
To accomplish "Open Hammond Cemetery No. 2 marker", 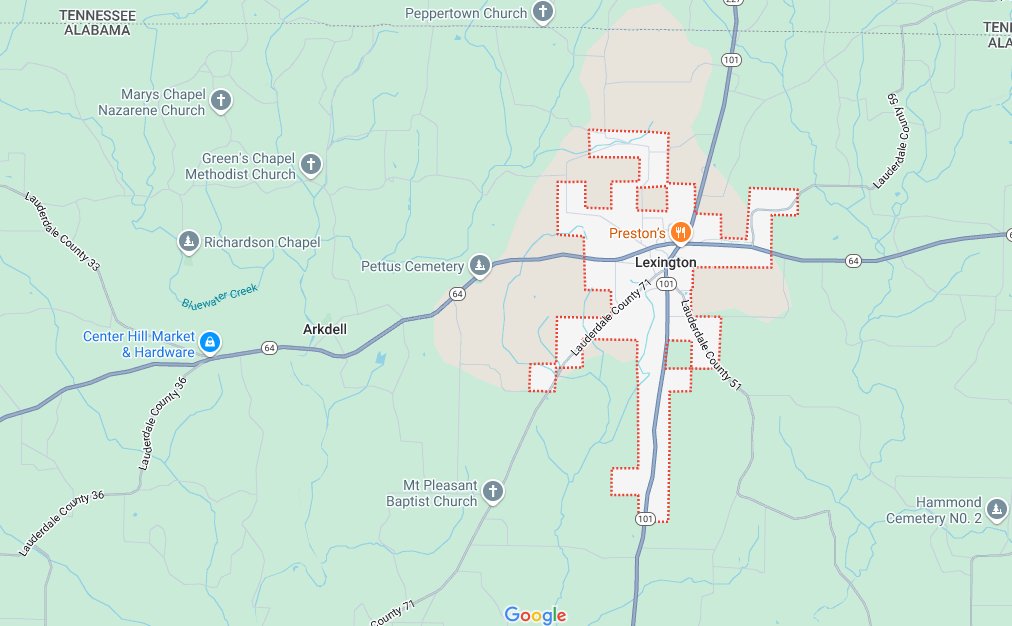I will (x=996, y=509).
